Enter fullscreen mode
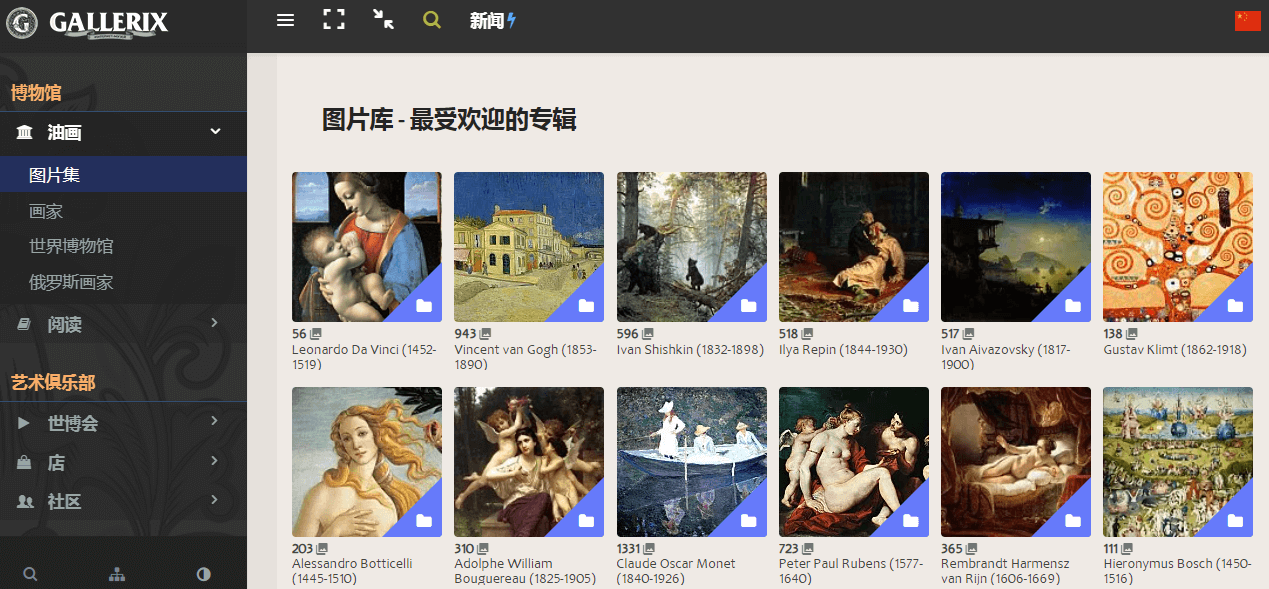The height and width of the screenshot is (589, 1269). click(x=334, y=20)
